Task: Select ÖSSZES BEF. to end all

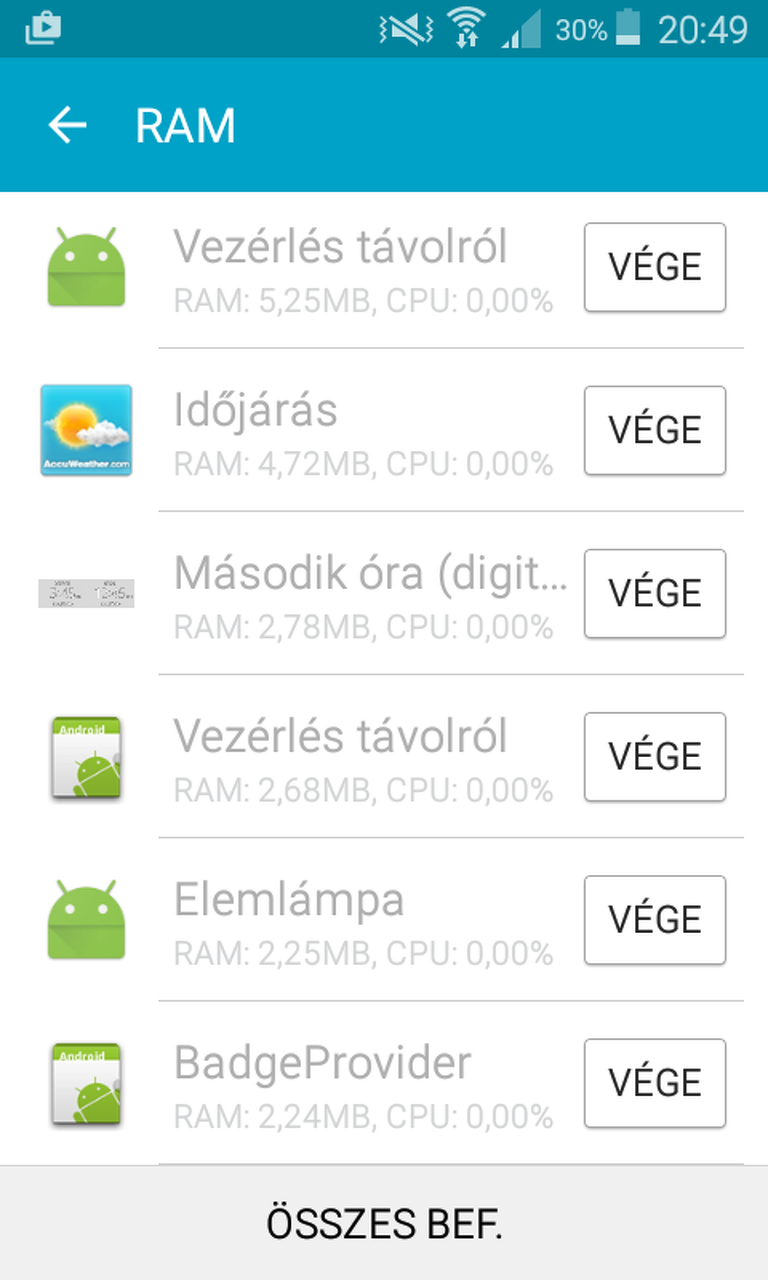Action: (384, 1224)
